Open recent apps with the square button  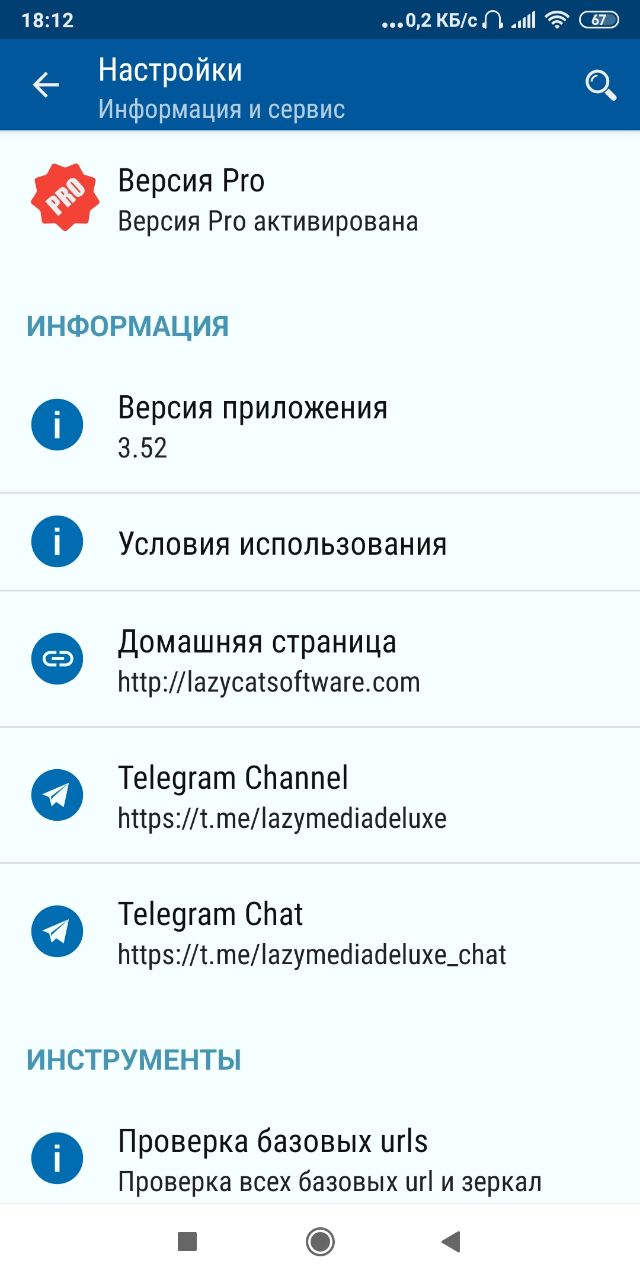187,1242
